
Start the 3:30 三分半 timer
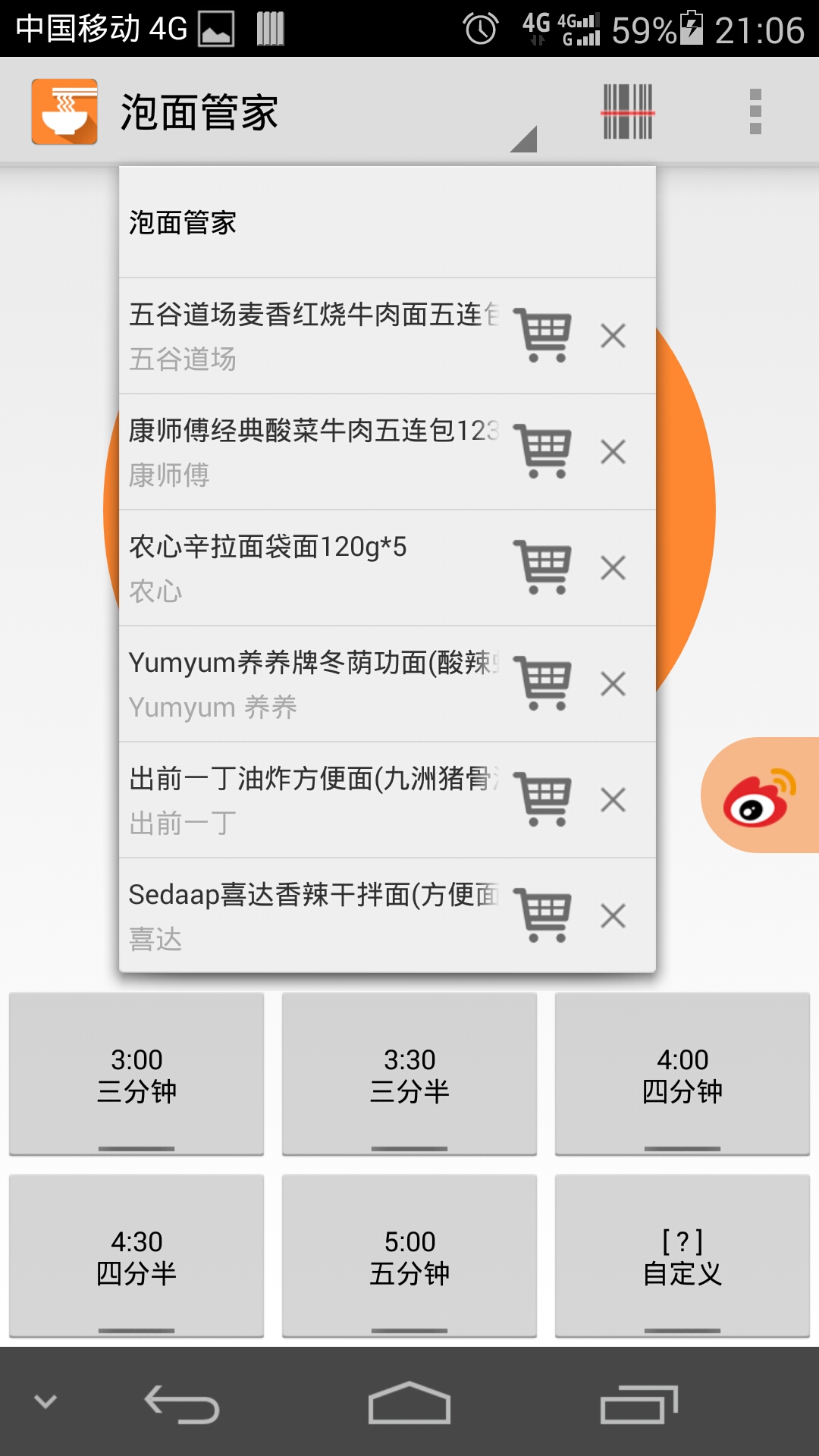pyautogui.click(x=409, y=1074)
